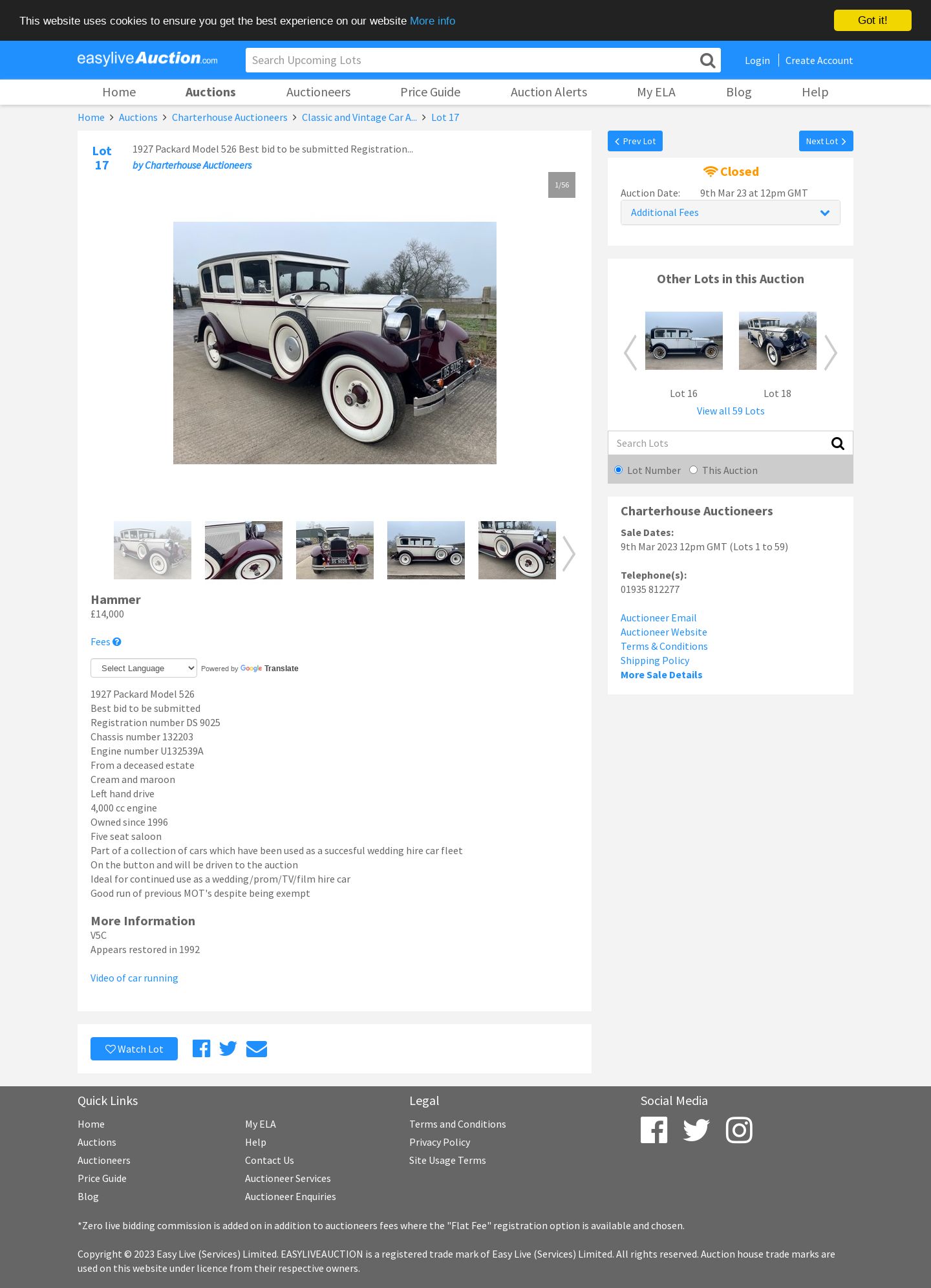This screenshot has height=1288, width=931.
Task: Show next photo thumbnails in the gallery
Action: pos(568,553)
